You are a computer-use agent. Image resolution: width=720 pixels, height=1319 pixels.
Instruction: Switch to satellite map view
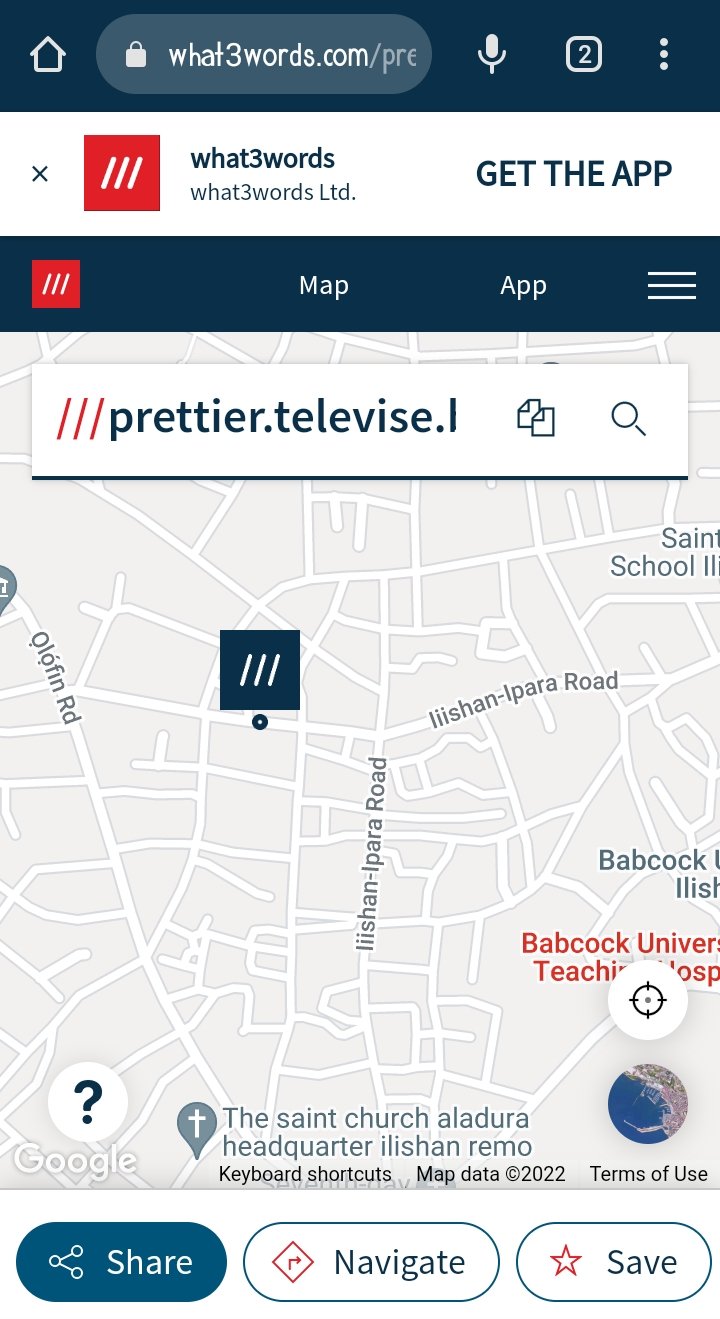(648, 1103)
